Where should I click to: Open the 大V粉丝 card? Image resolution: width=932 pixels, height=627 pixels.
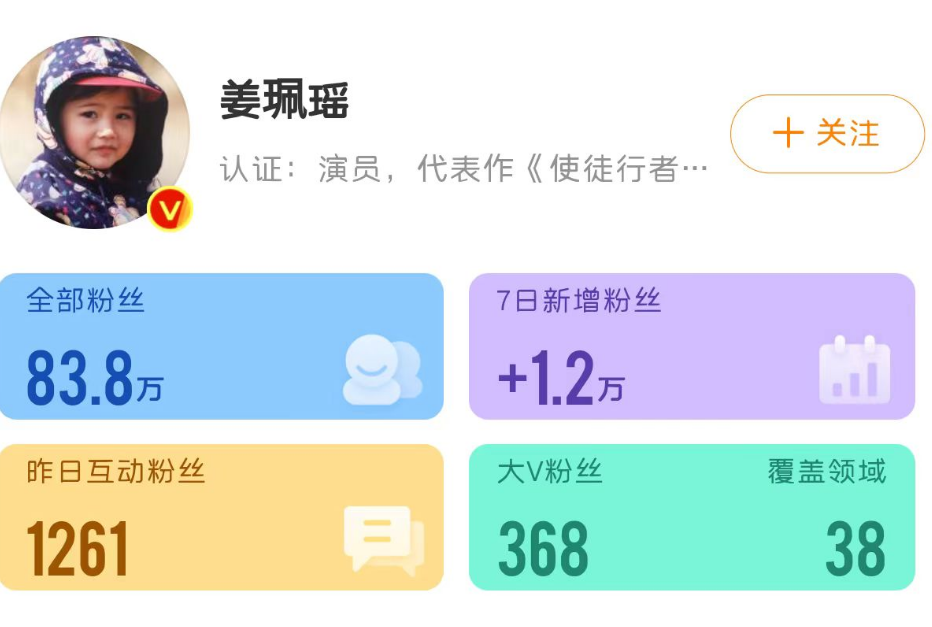692,517
